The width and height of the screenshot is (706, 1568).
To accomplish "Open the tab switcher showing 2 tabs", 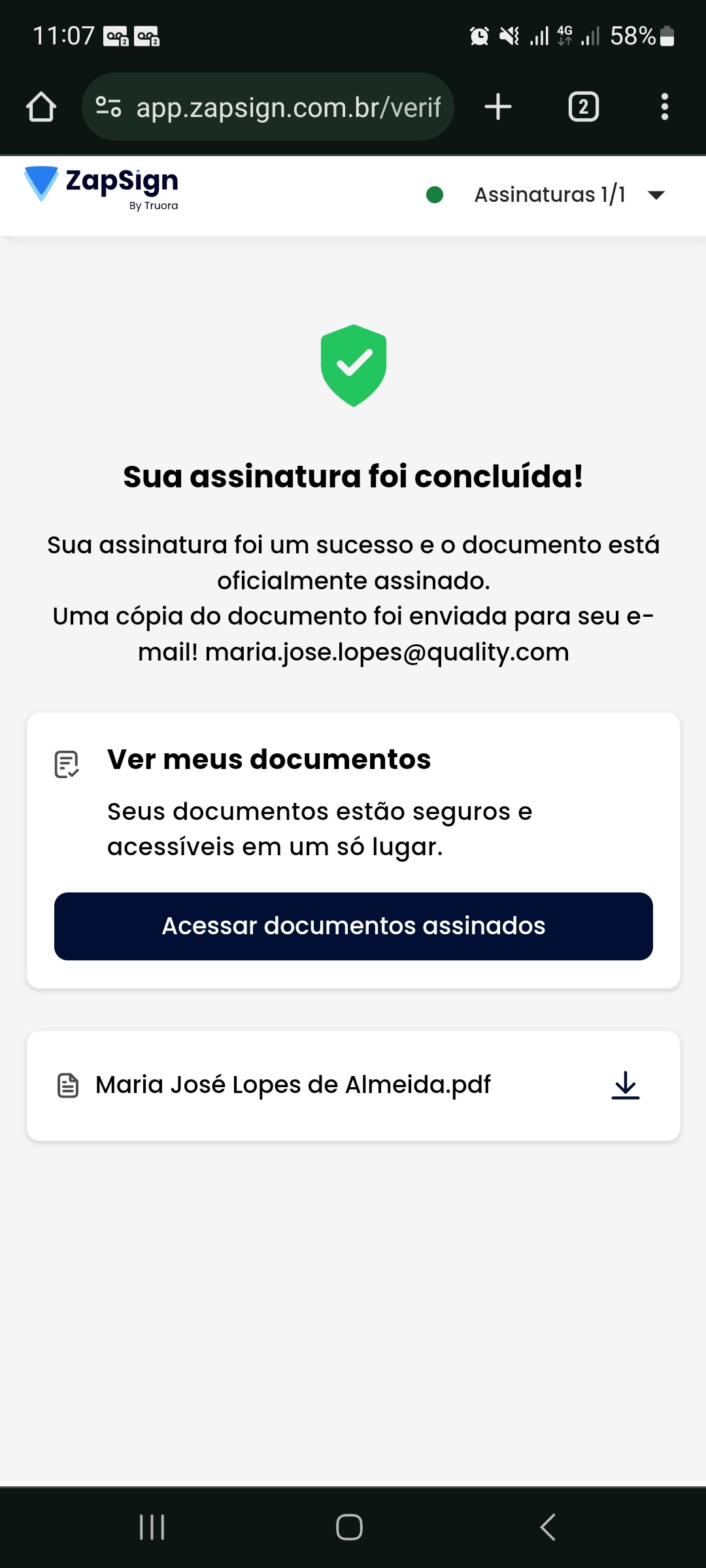I will (x=584, y=106).
